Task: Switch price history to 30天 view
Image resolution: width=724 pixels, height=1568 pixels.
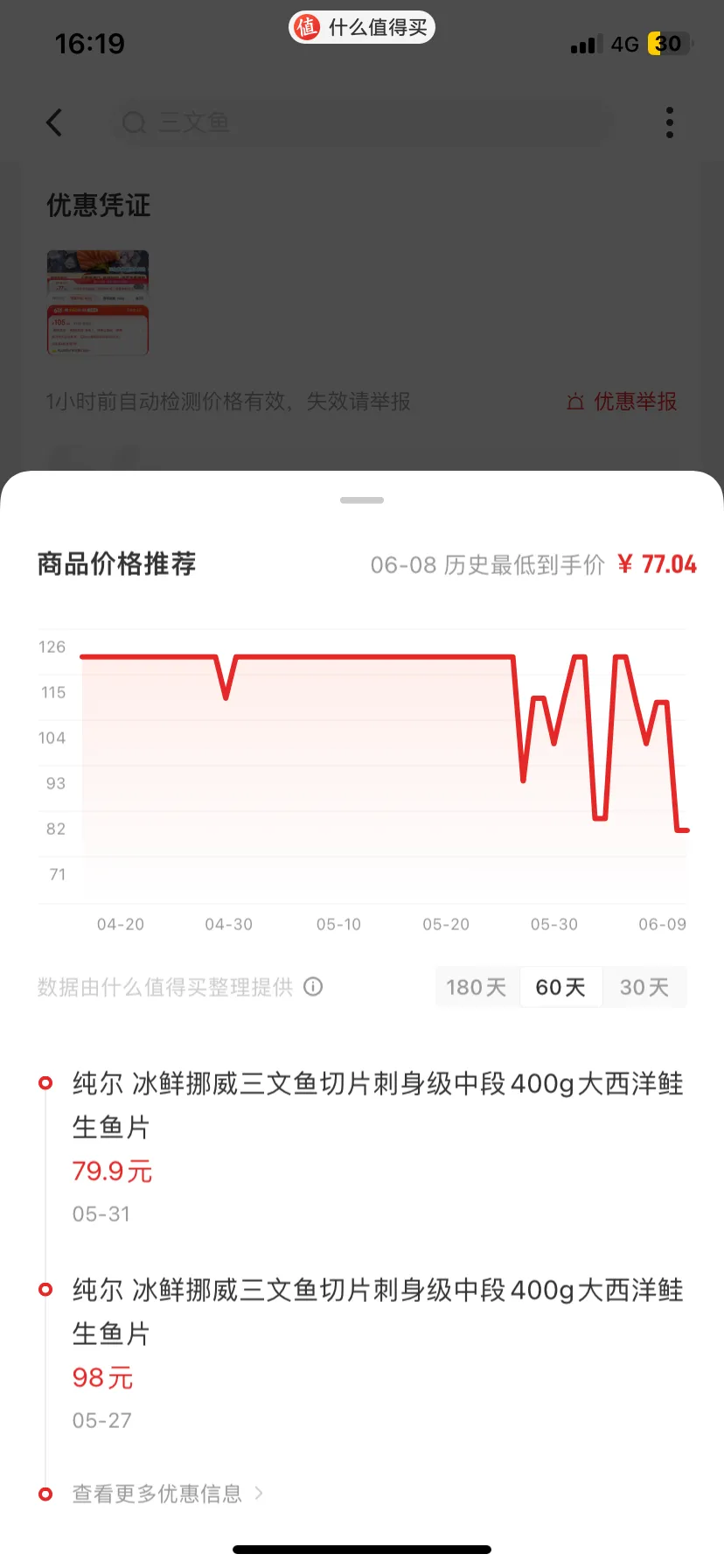Action: 645,986
